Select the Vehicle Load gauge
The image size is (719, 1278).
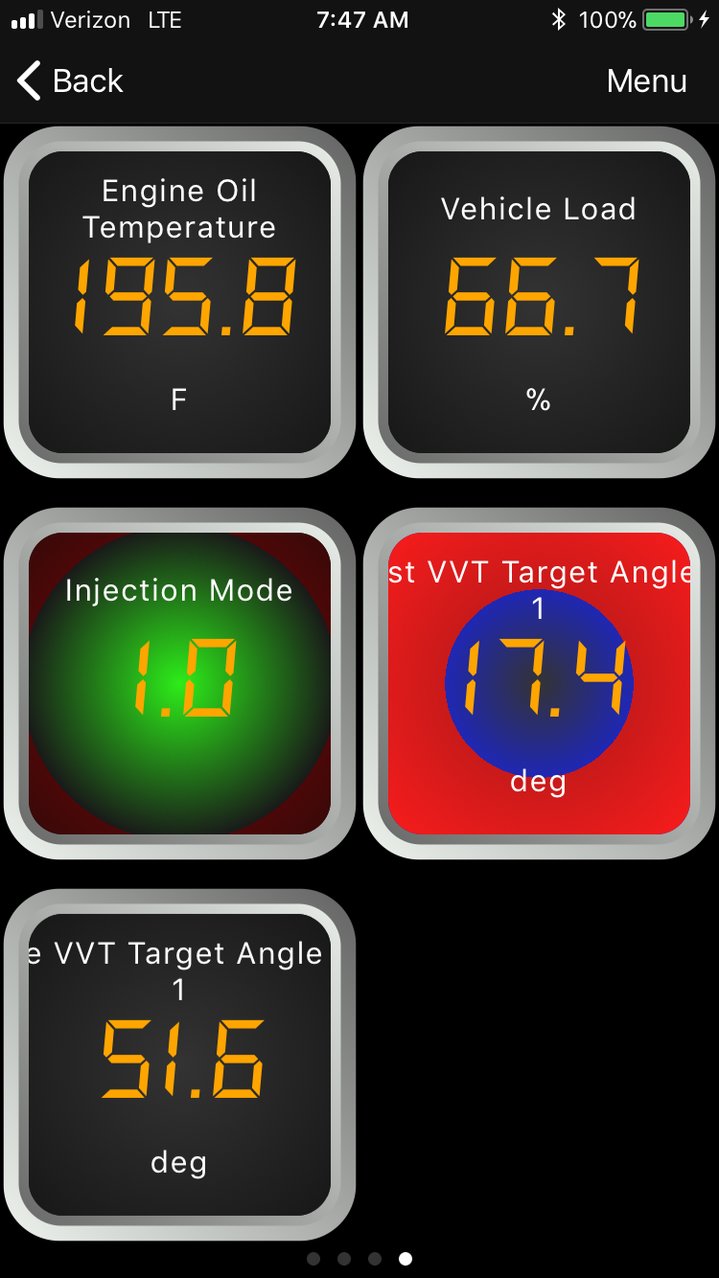(539, 303)
